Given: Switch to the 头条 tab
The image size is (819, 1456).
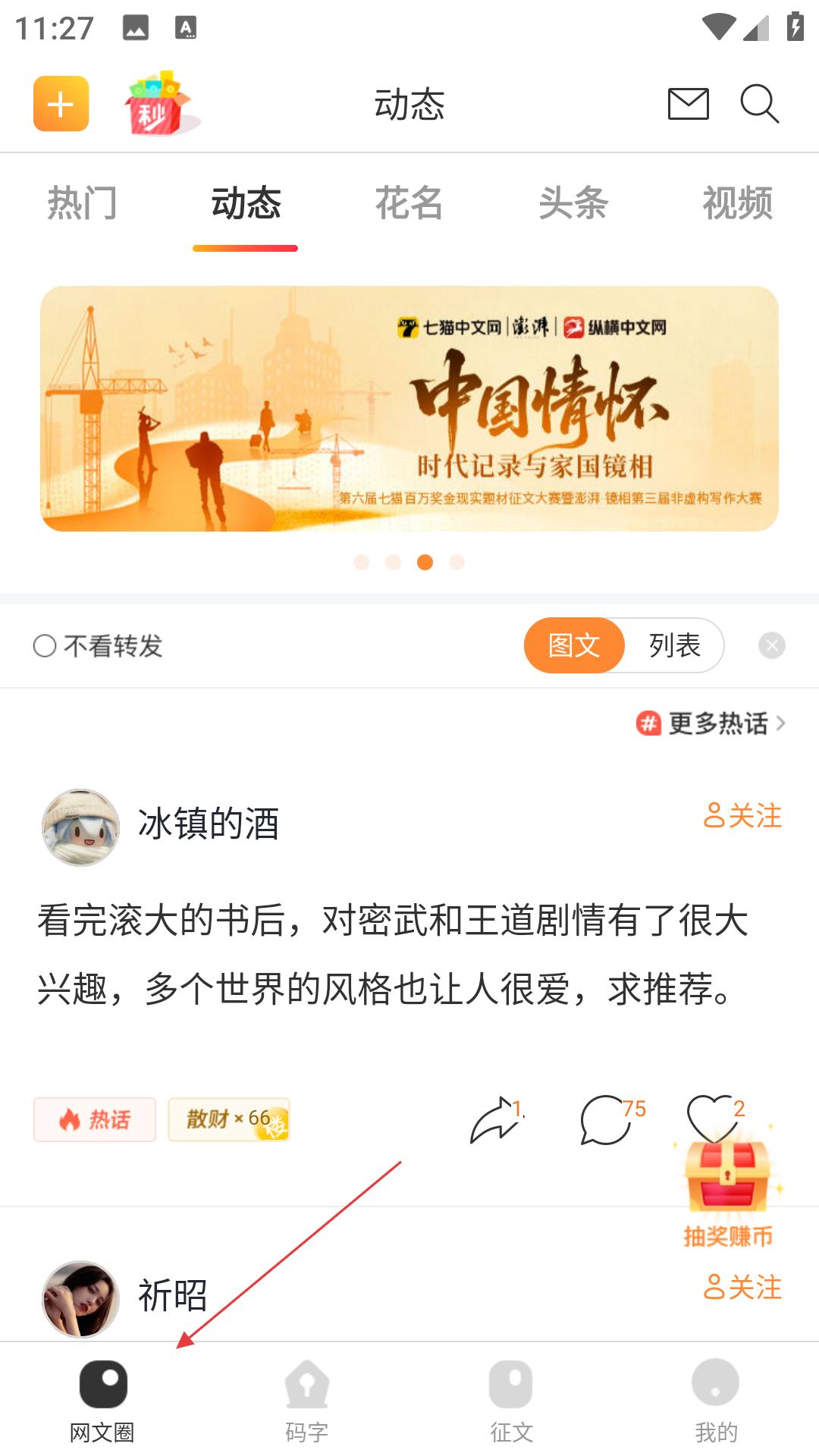Looking at the screenshot, I should (573, 203).
